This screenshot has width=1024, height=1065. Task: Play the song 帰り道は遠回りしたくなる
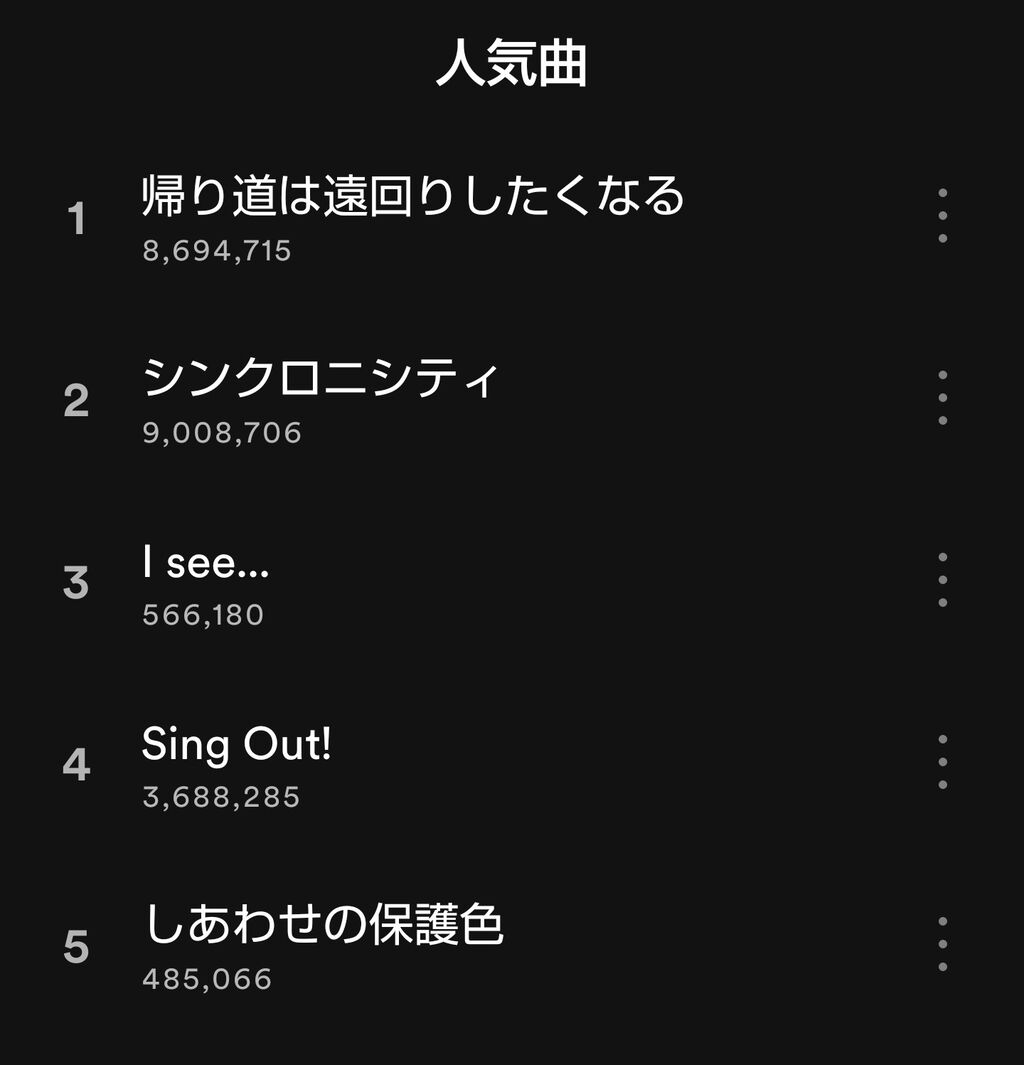click(412, 196)
